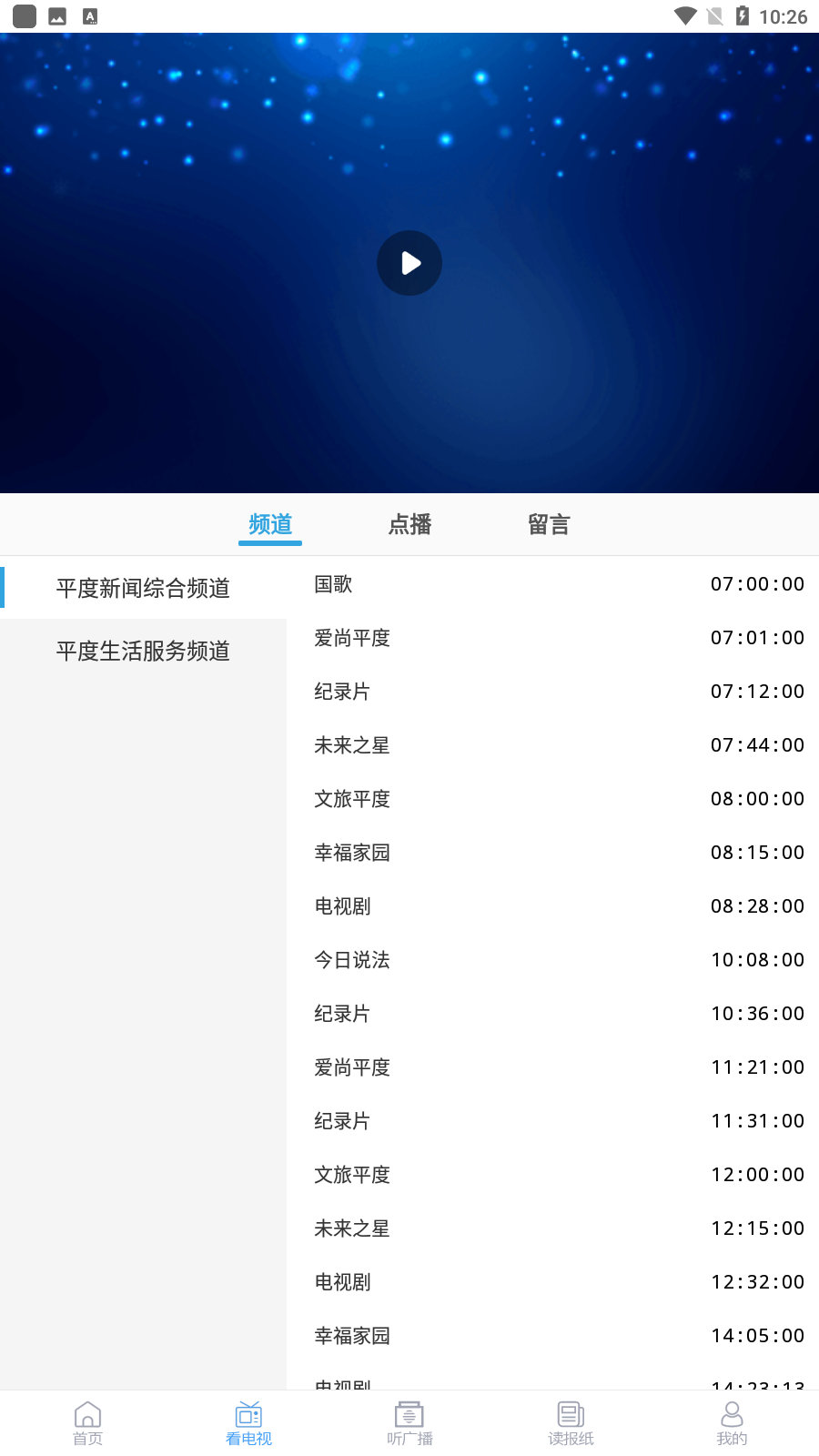Select the 频道 tab

(x=270, y=524)
